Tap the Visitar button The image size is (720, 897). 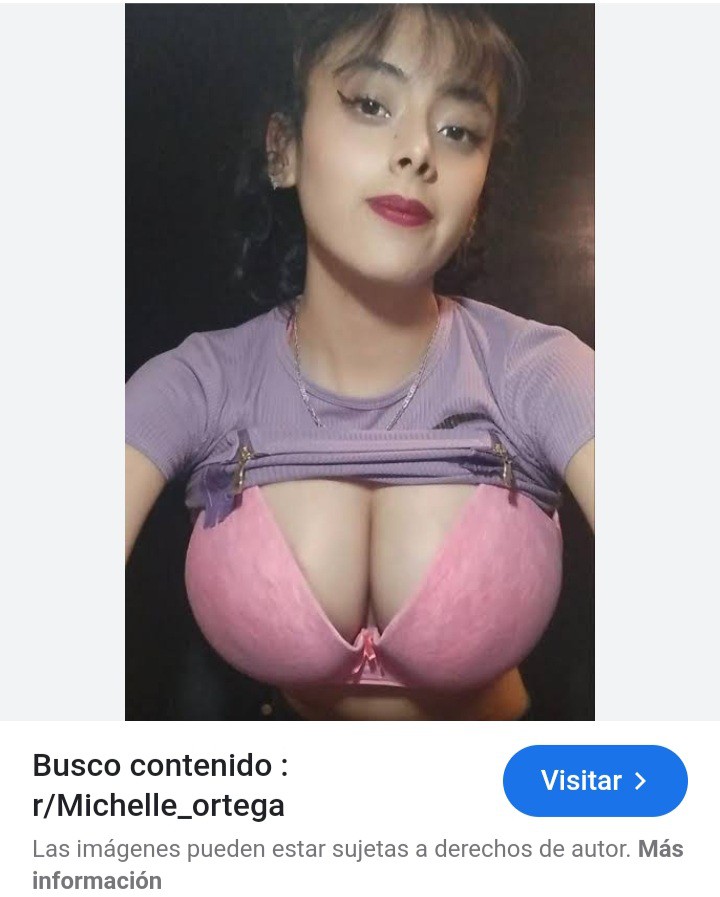[595, 781]
